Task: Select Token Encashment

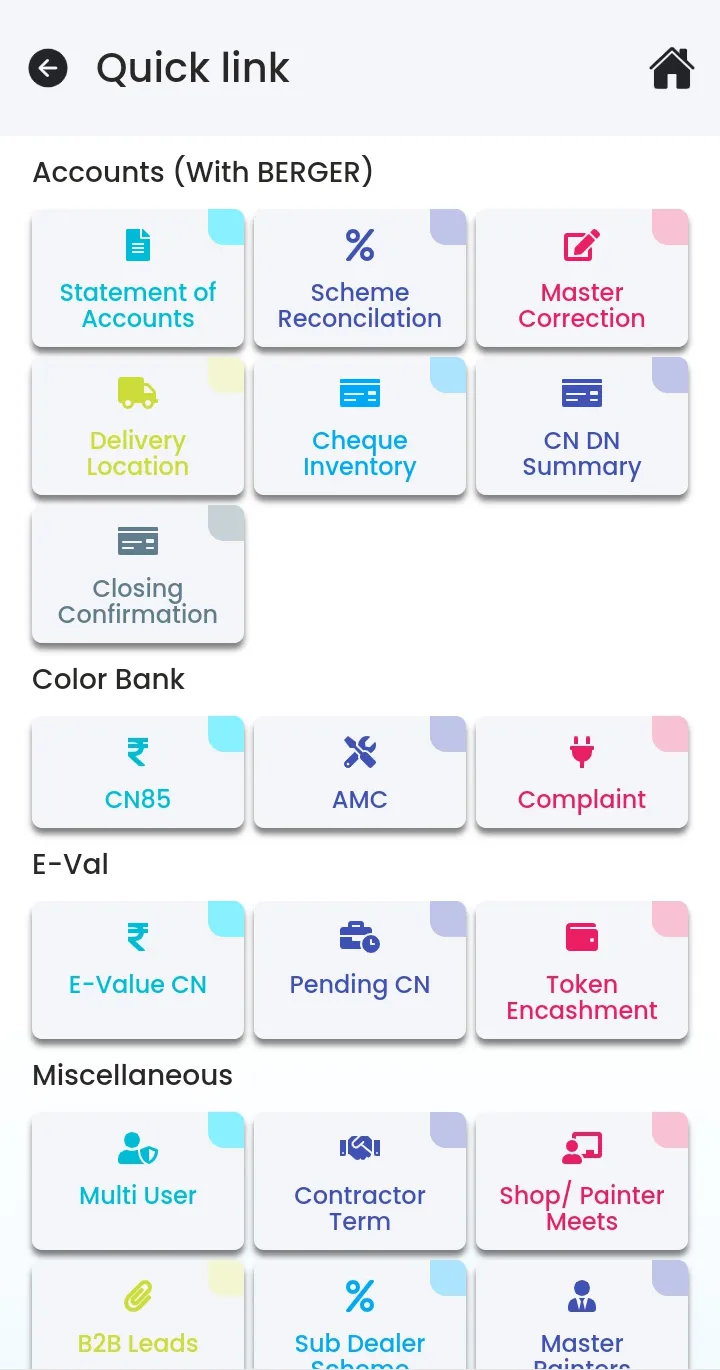Action: [x=582, y=970]
